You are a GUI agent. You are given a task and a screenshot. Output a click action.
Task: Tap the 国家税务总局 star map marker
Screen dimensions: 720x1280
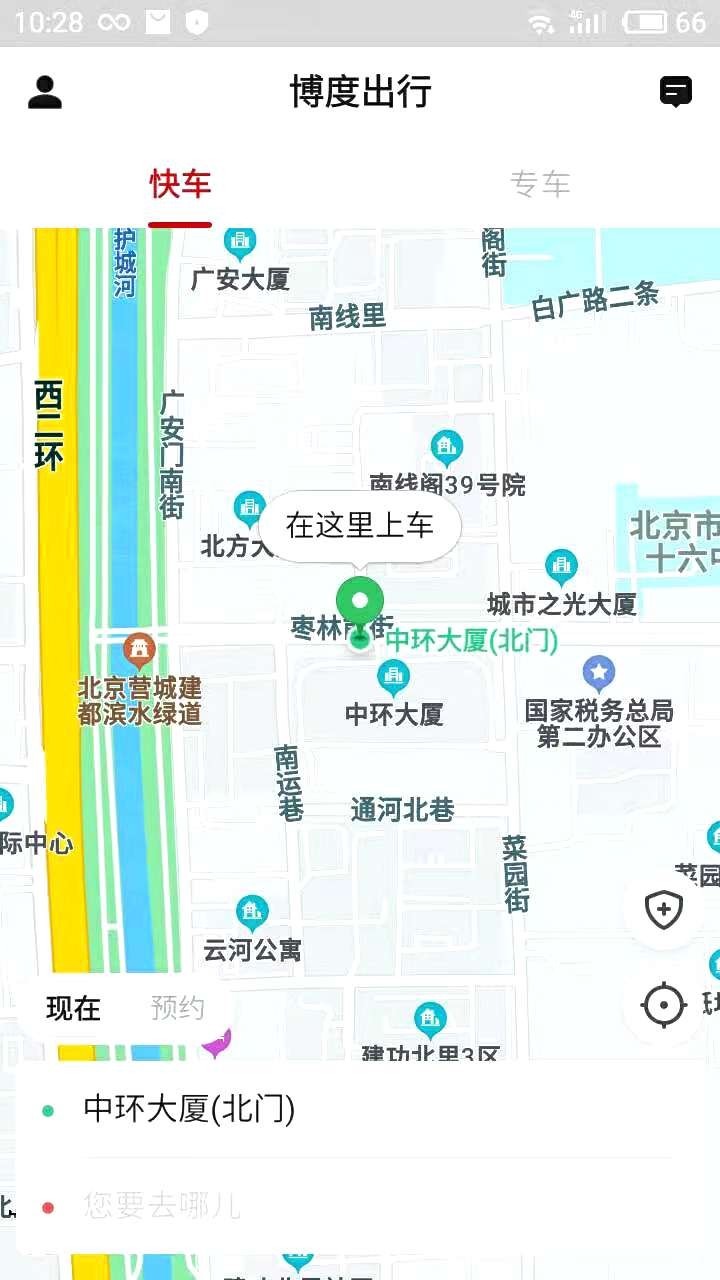599,673
